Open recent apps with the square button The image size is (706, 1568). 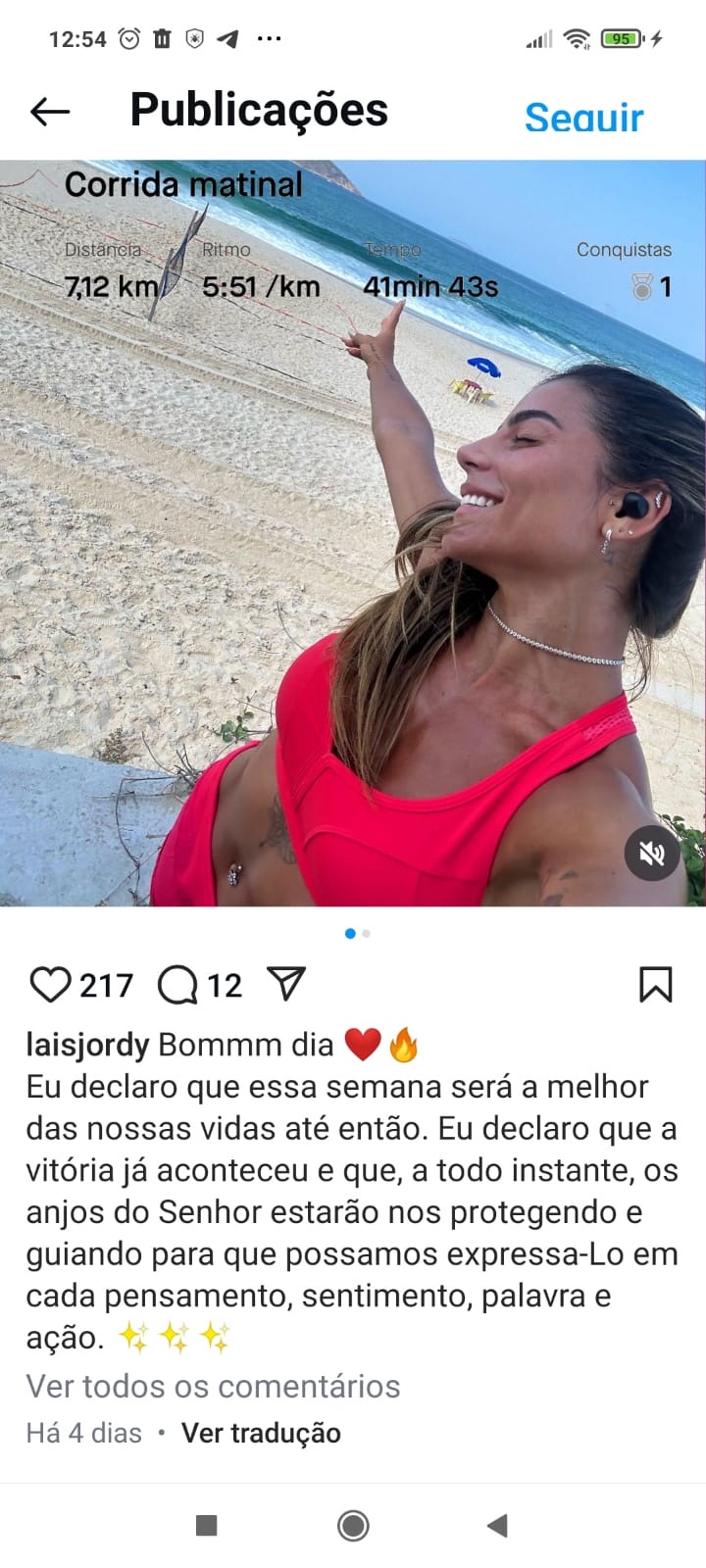pyautogui.click(x=206, y=1525)
